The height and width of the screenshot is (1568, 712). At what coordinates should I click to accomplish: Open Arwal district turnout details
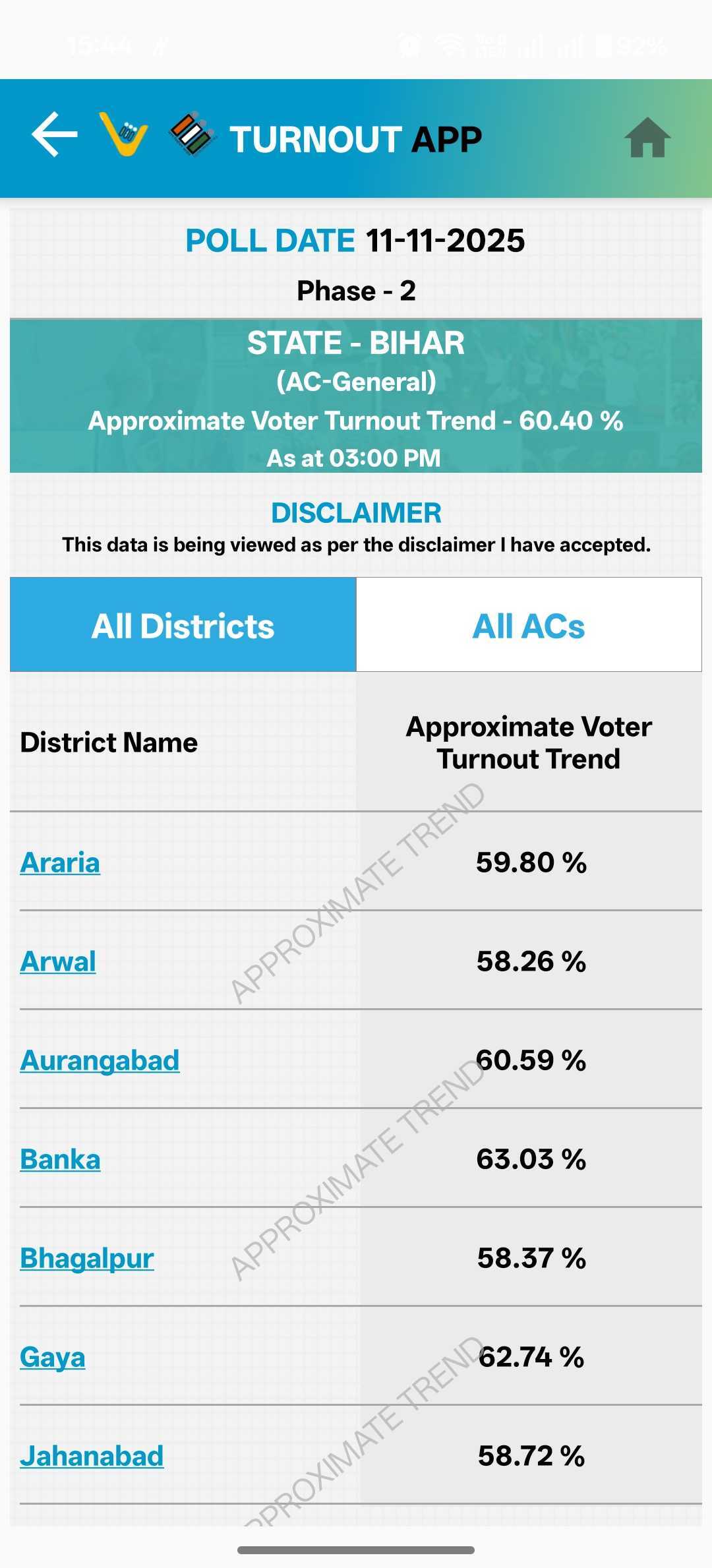click(x=58, y=961)
